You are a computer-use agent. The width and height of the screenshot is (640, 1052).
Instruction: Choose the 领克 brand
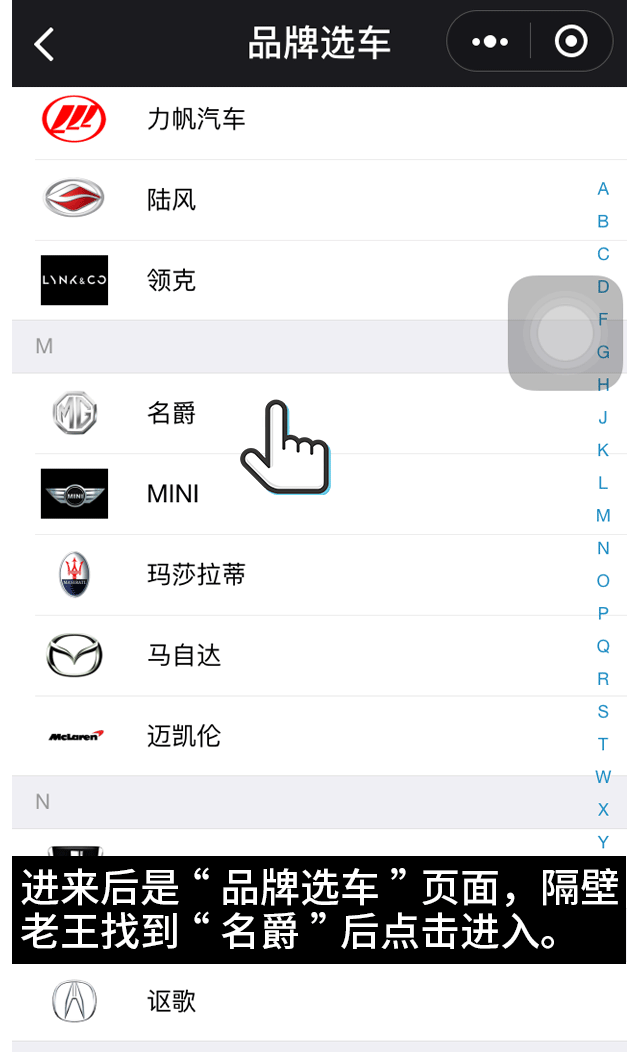(172, 281)
